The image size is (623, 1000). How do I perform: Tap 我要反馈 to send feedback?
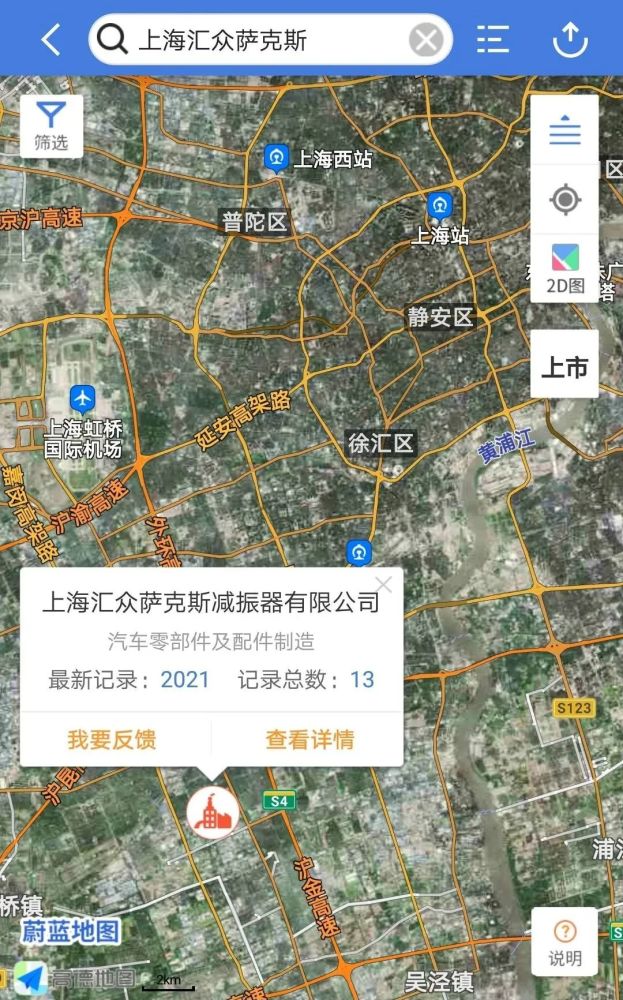click(112, 741)
